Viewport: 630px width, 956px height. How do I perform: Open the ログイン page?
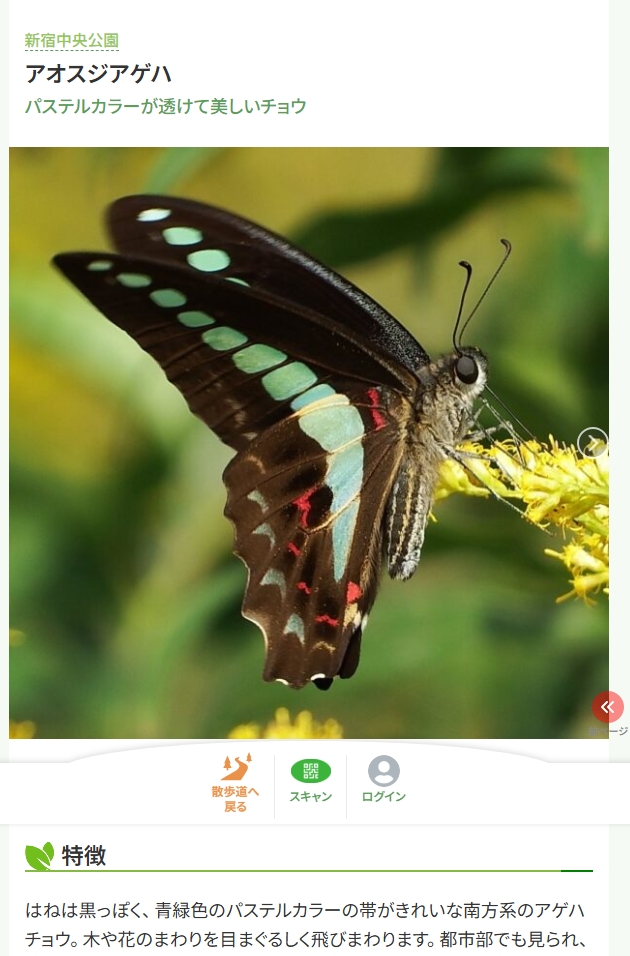384,782
